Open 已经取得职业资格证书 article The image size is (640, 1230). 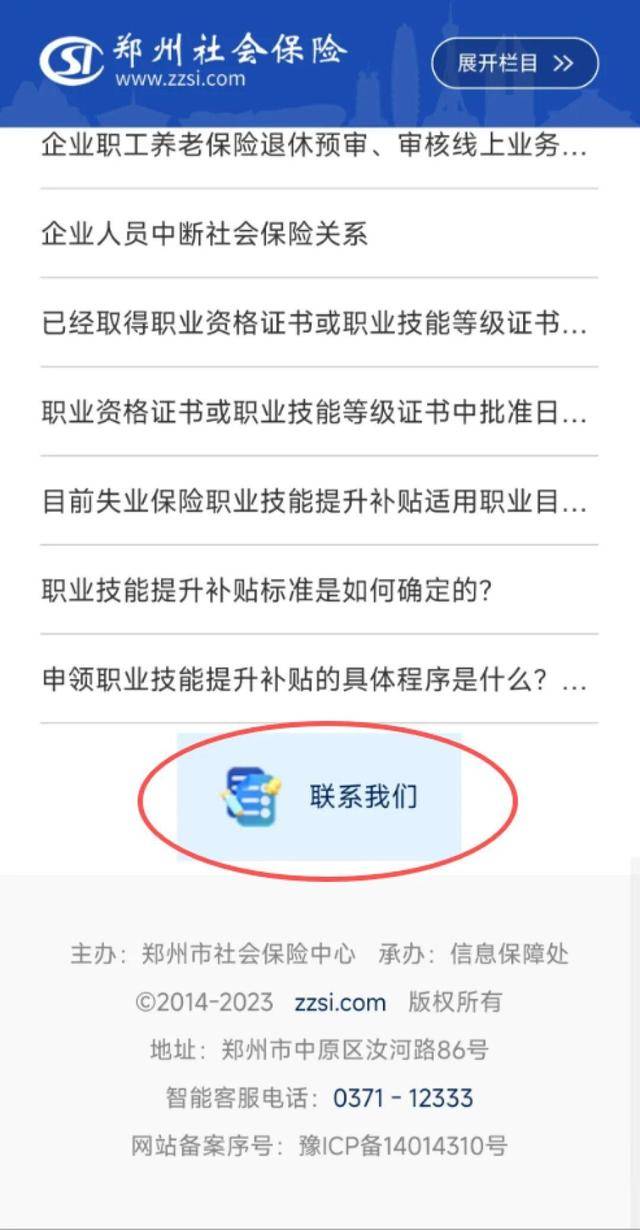314,324
